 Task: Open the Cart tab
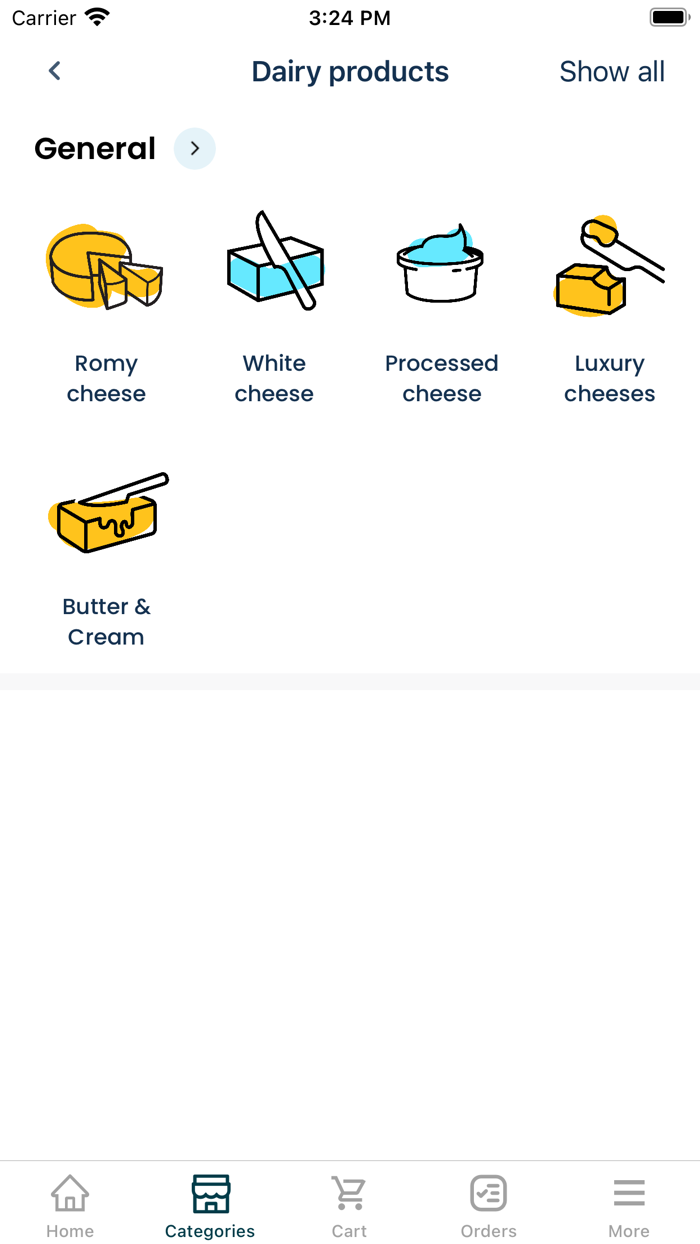click(349, 1205)
